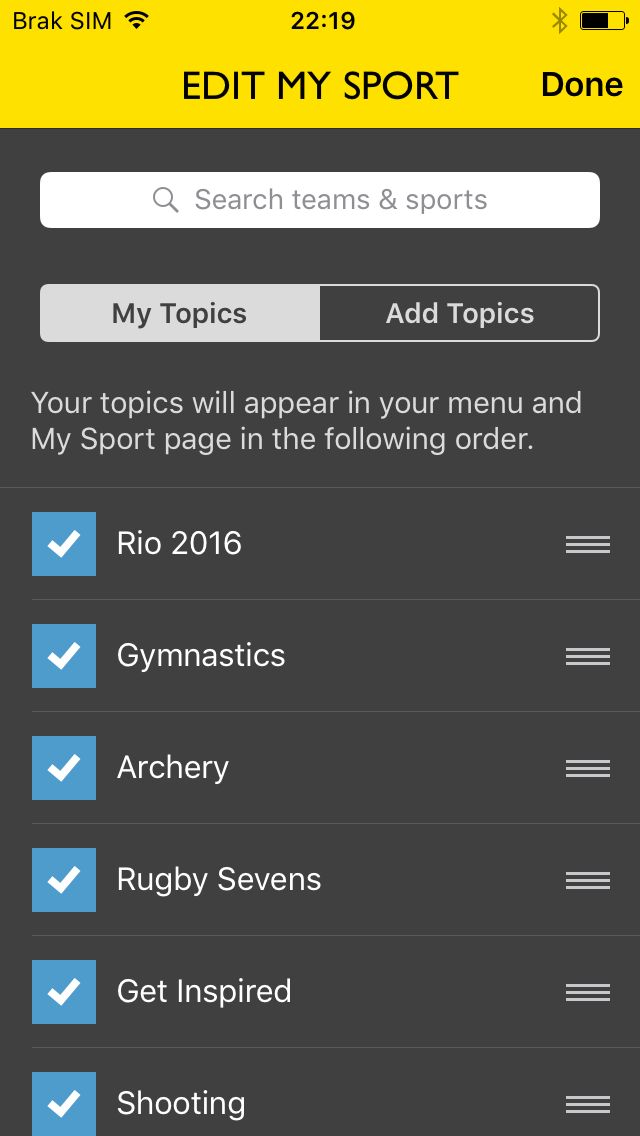Tap the Rugby Sevens reorder handle

pos(587,880)
